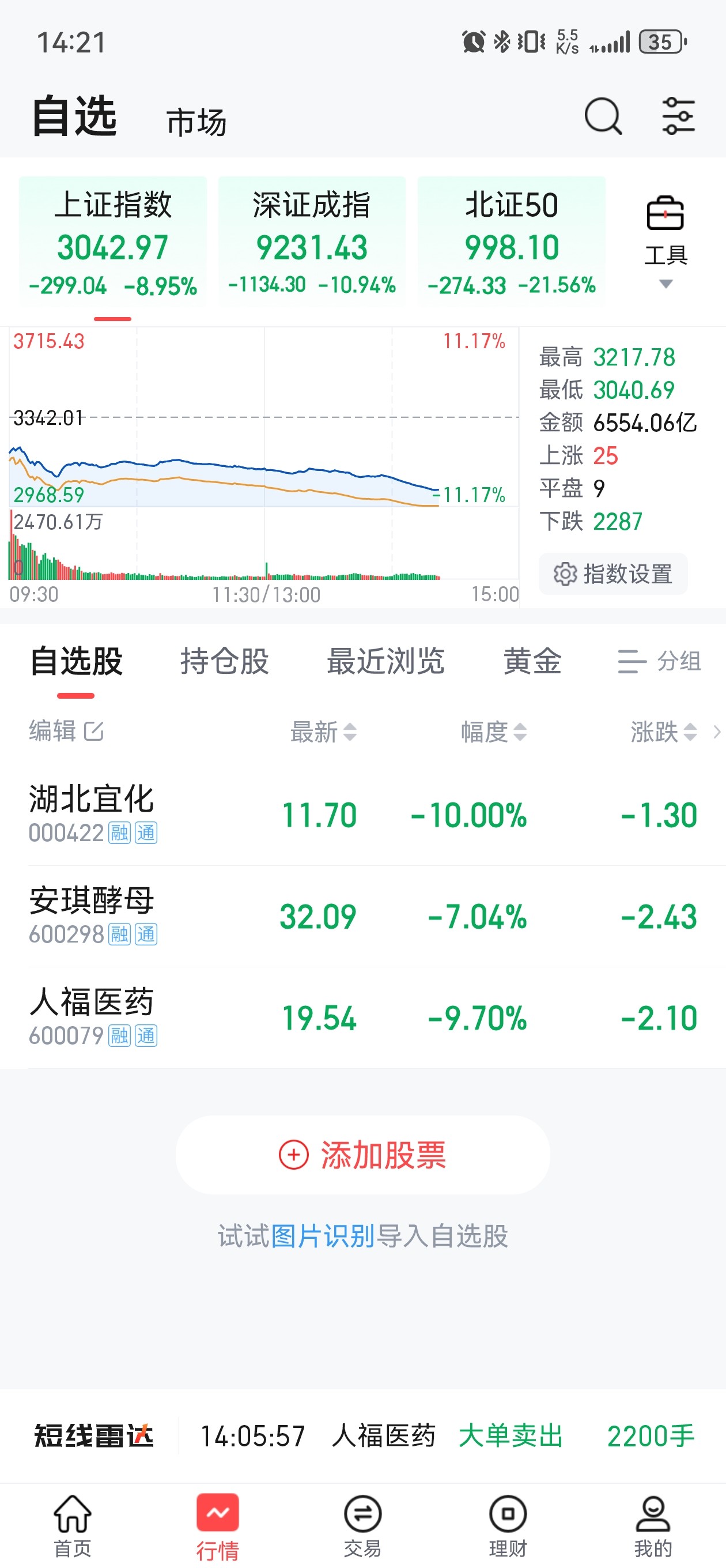The image size is (726, 1568).
Task: Open the 图片识别 link
Action: point(323,1235)
